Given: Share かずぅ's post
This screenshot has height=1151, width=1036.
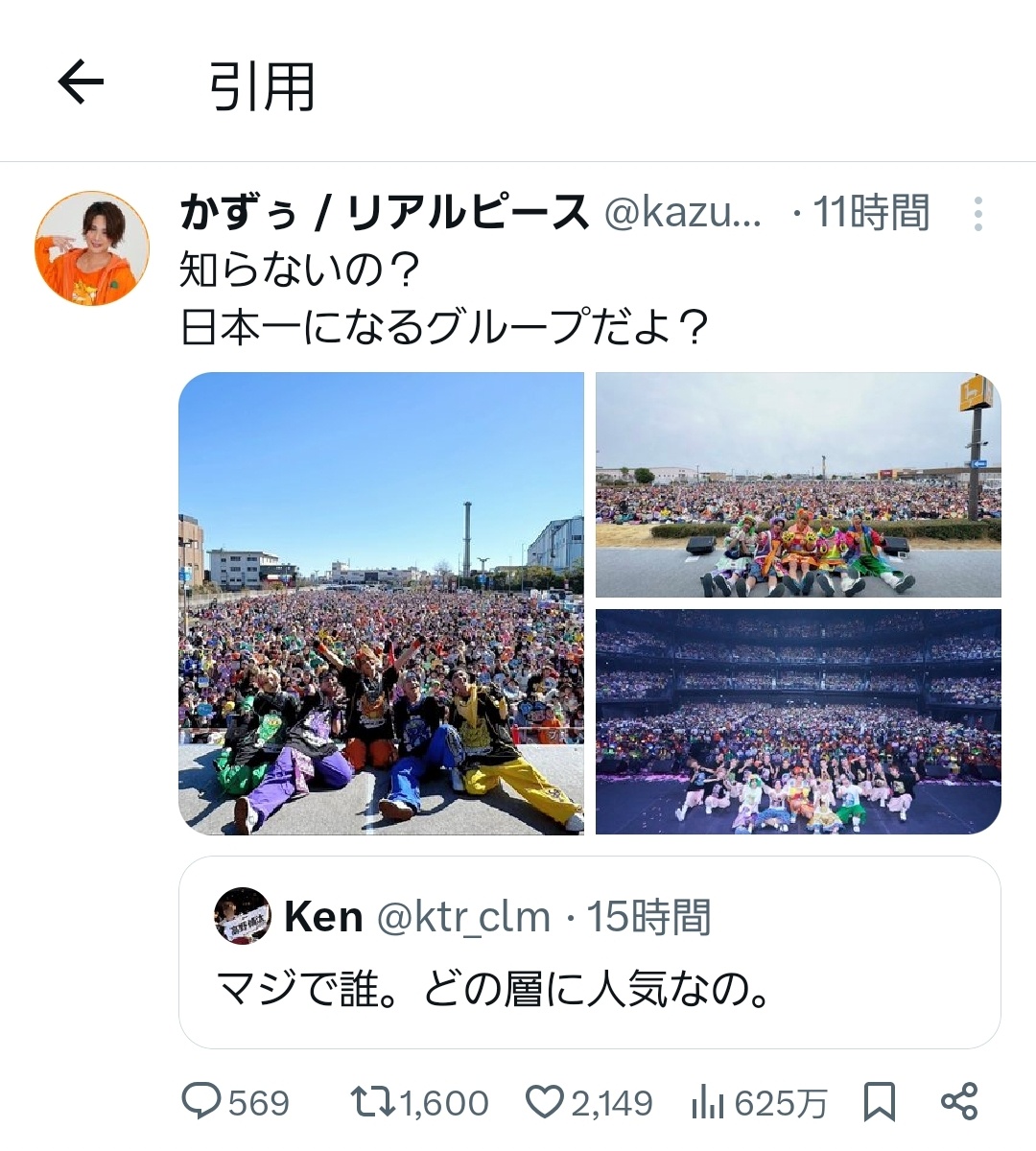Looking at the screenshot, I should point(959,1101).
